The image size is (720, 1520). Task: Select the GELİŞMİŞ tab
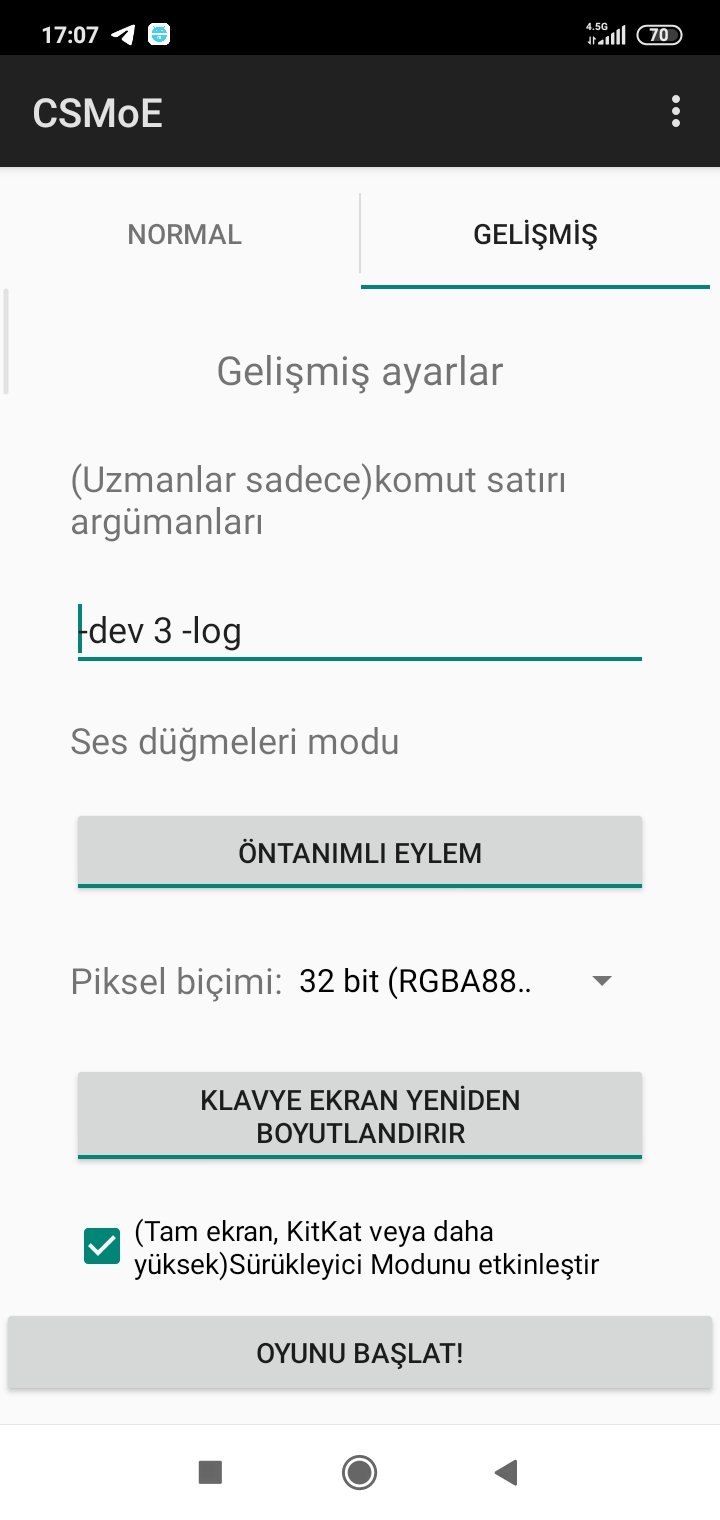coord(535,234)
